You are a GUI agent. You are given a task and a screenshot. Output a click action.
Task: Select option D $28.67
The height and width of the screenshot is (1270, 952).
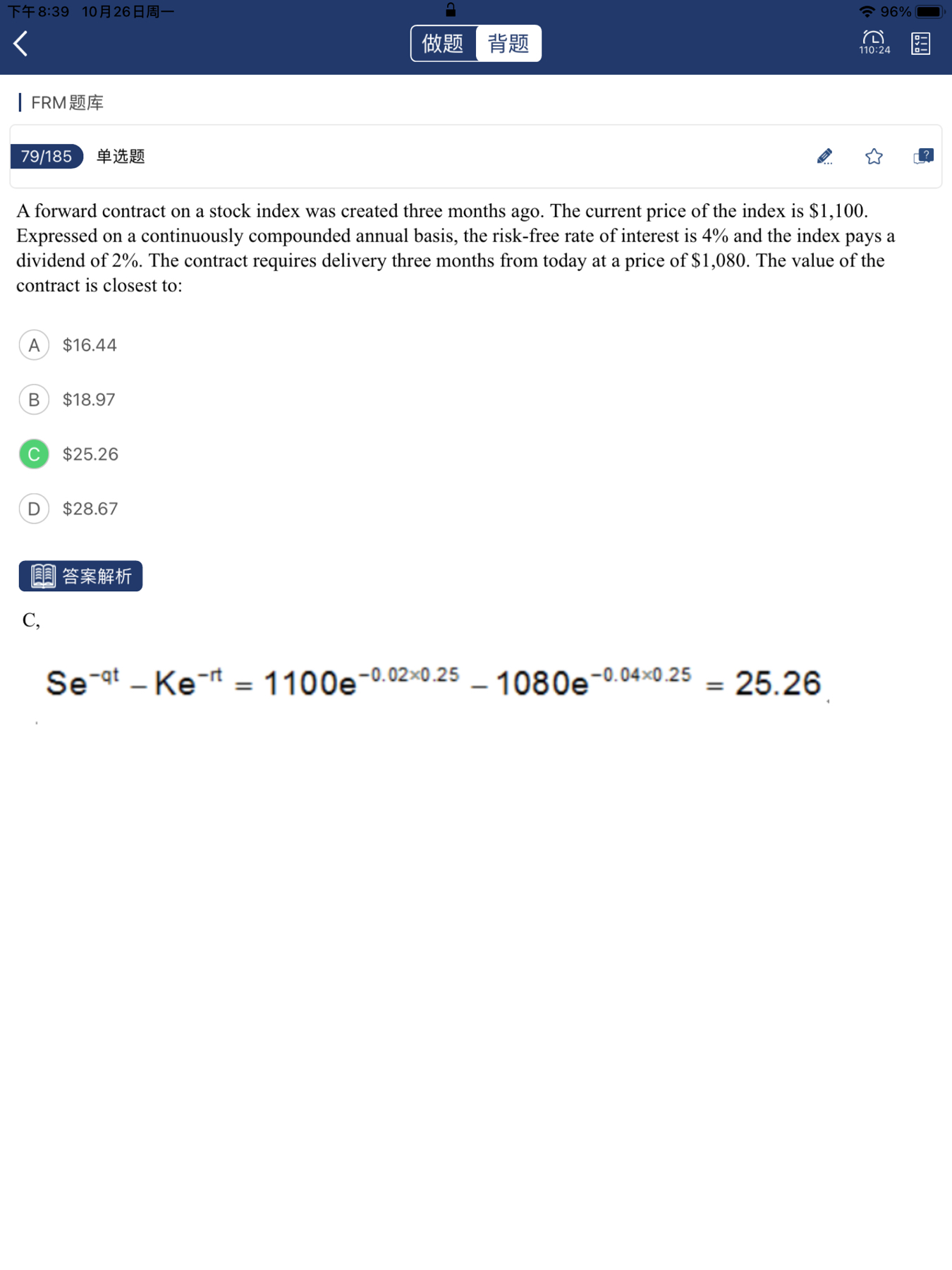34,509
